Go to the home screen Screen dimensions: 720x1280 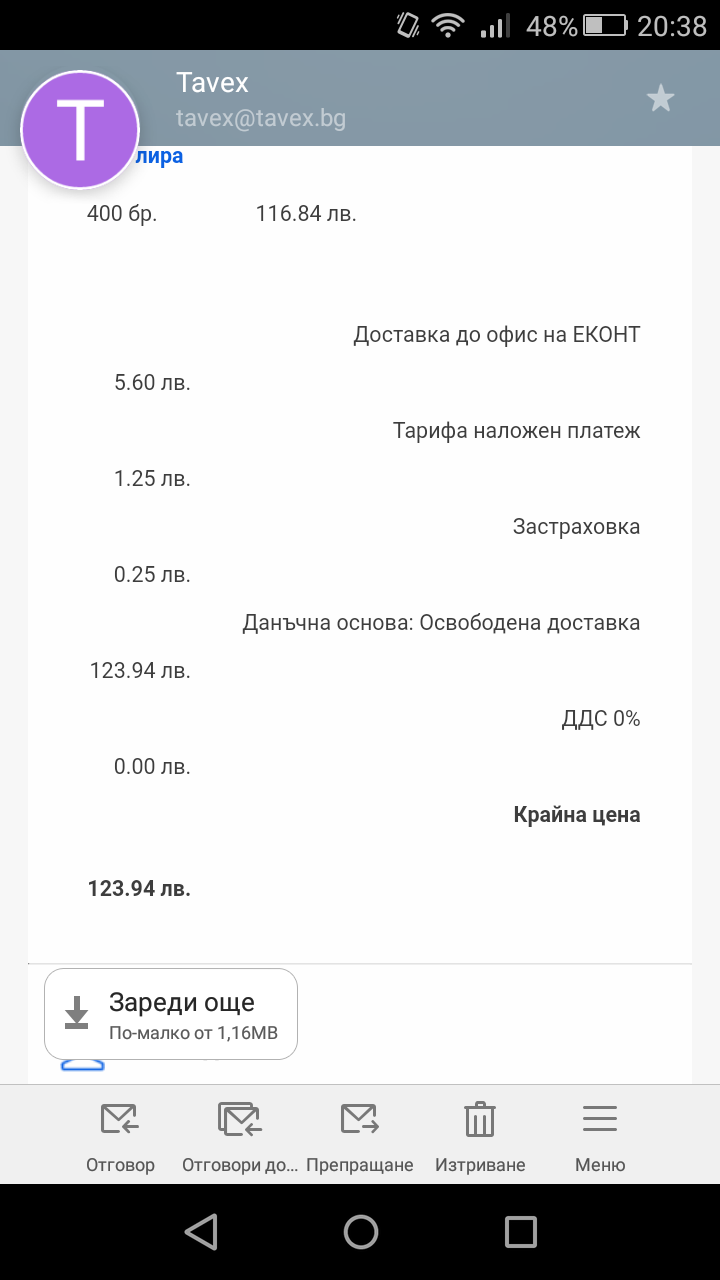[x=361, y=1232]
